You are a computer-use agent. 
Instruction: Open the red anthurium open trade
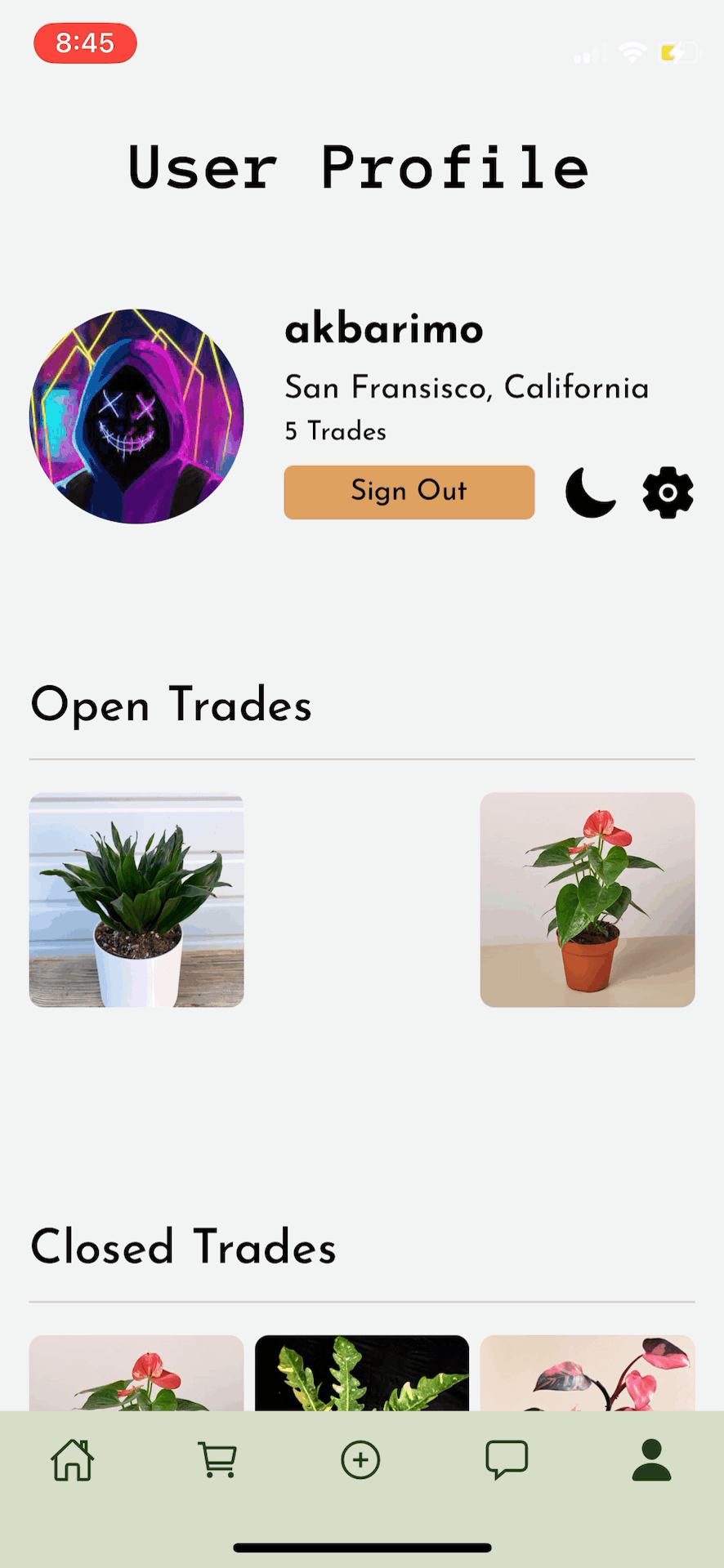point(587,899)
